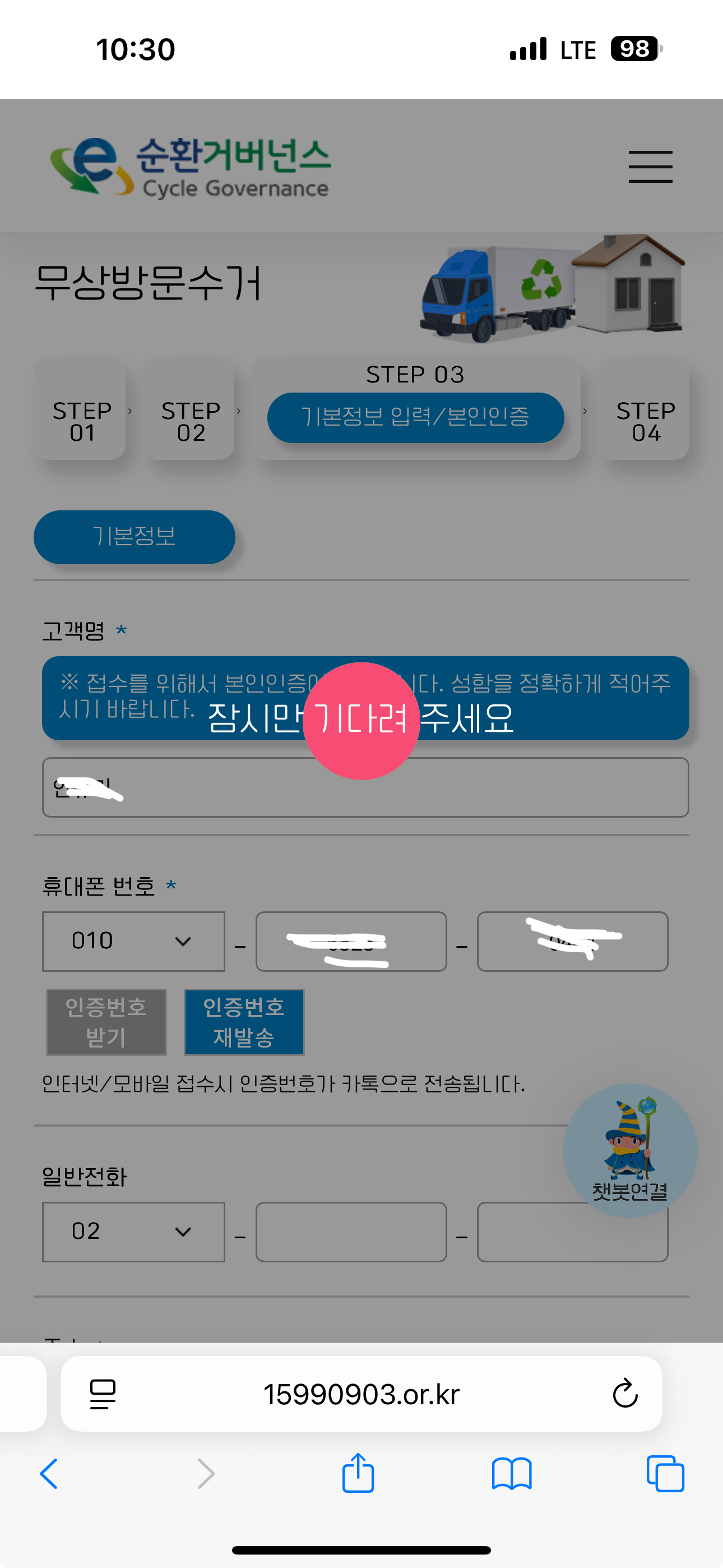
Task: Tap the middle mobile number field
Action: coord(351,941)
